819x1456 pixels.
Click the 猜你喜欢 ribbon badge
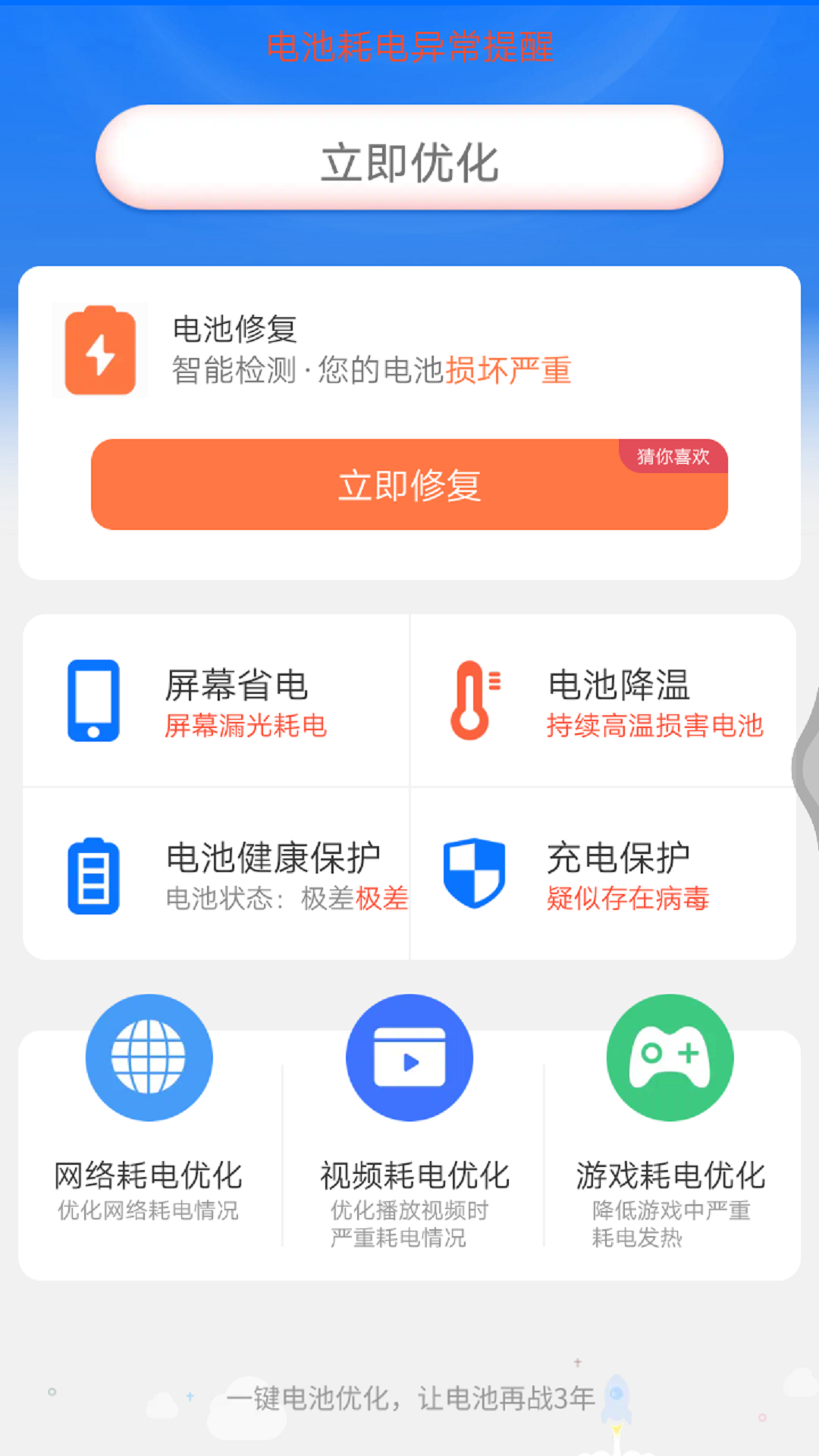click(673, 458)
